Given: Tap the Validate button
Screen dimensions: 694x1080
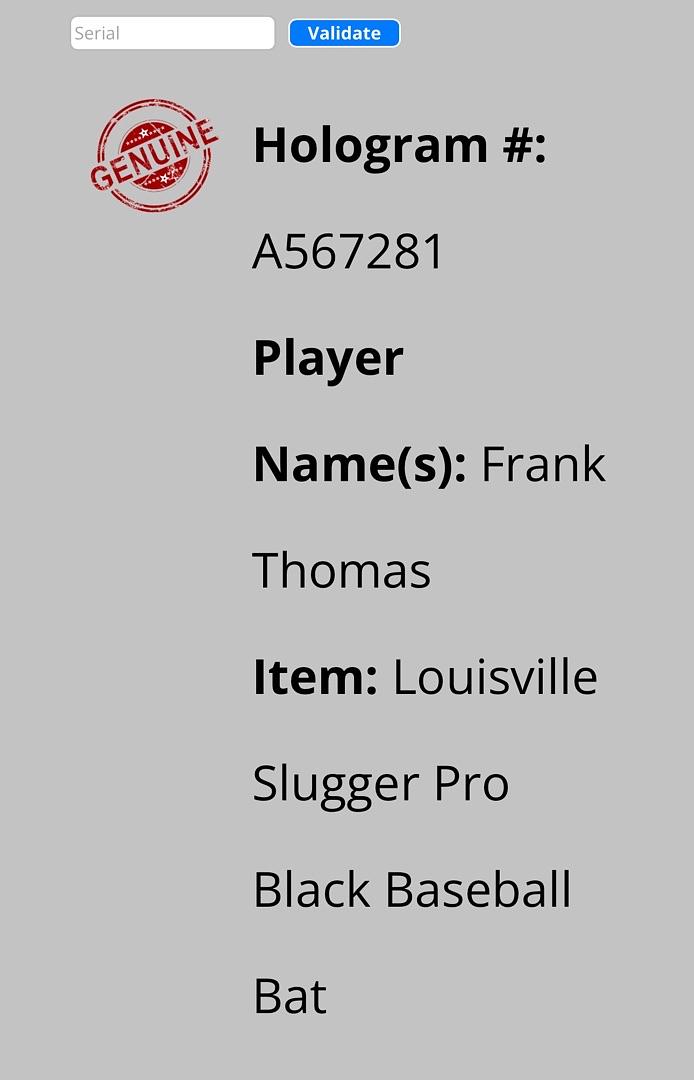Looking at the screenshot, I should click(344, 33).
